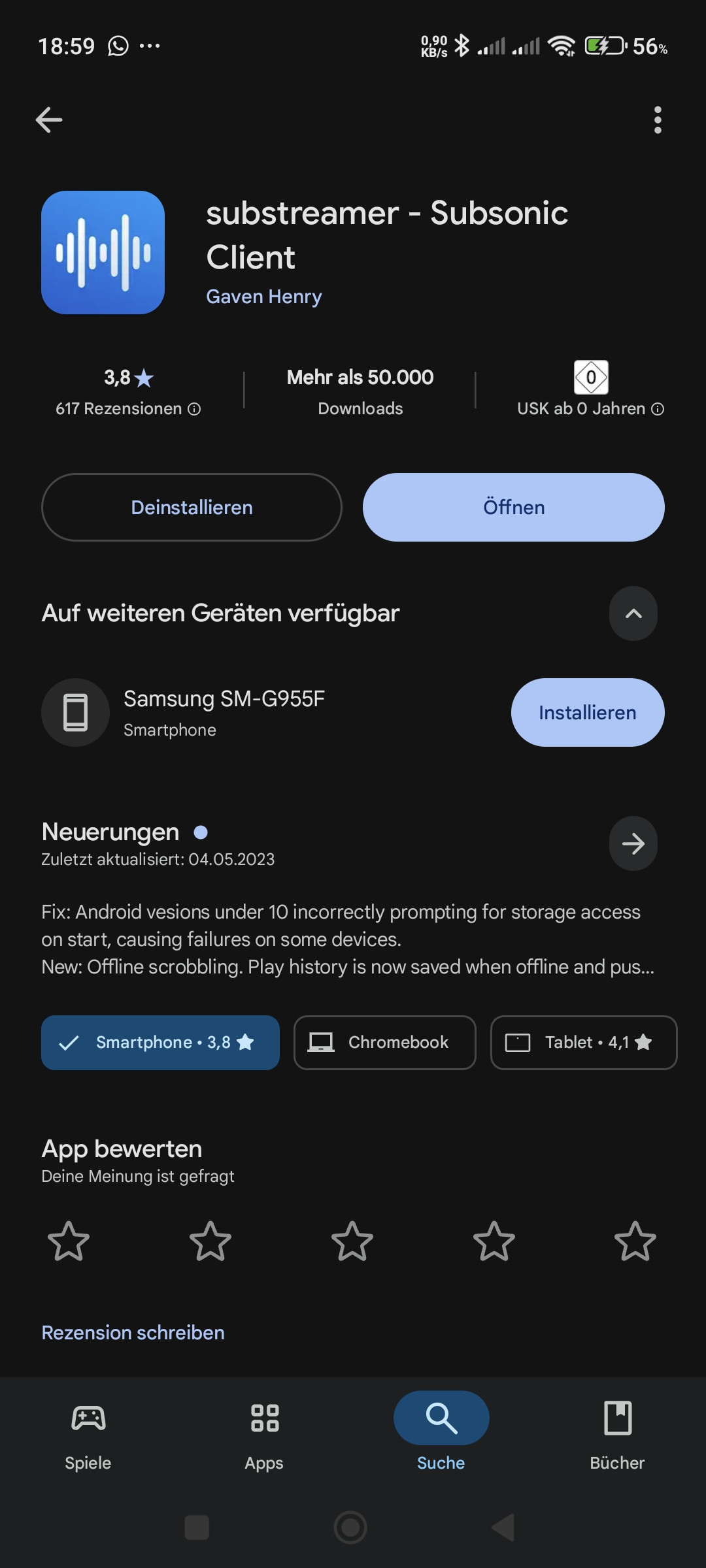This screenshot has height=1568, width=706.
Task: Select the Smartphone 3,8 chip
Action: click(160, 1043)
